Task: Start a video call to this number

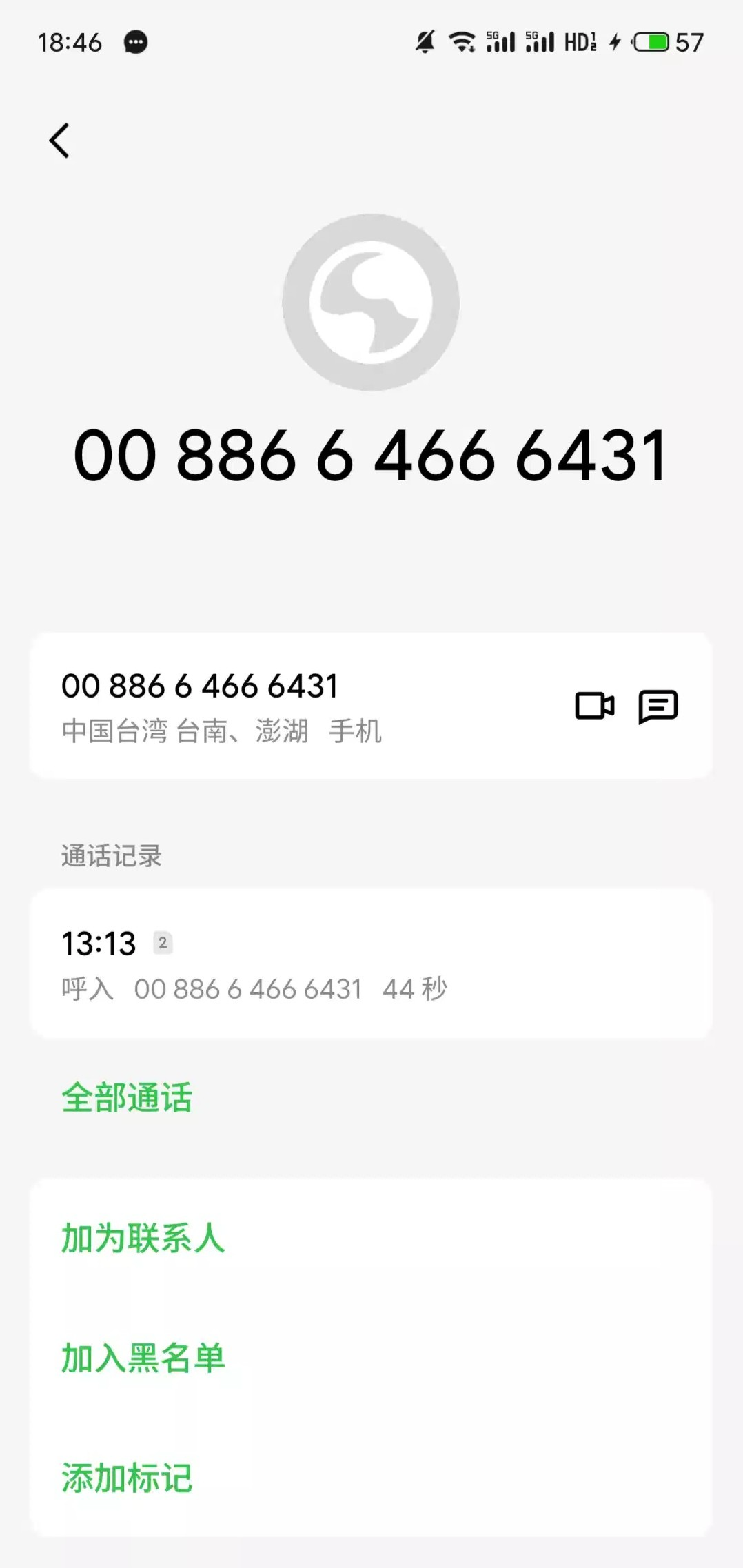Action: tap(594, 706)
